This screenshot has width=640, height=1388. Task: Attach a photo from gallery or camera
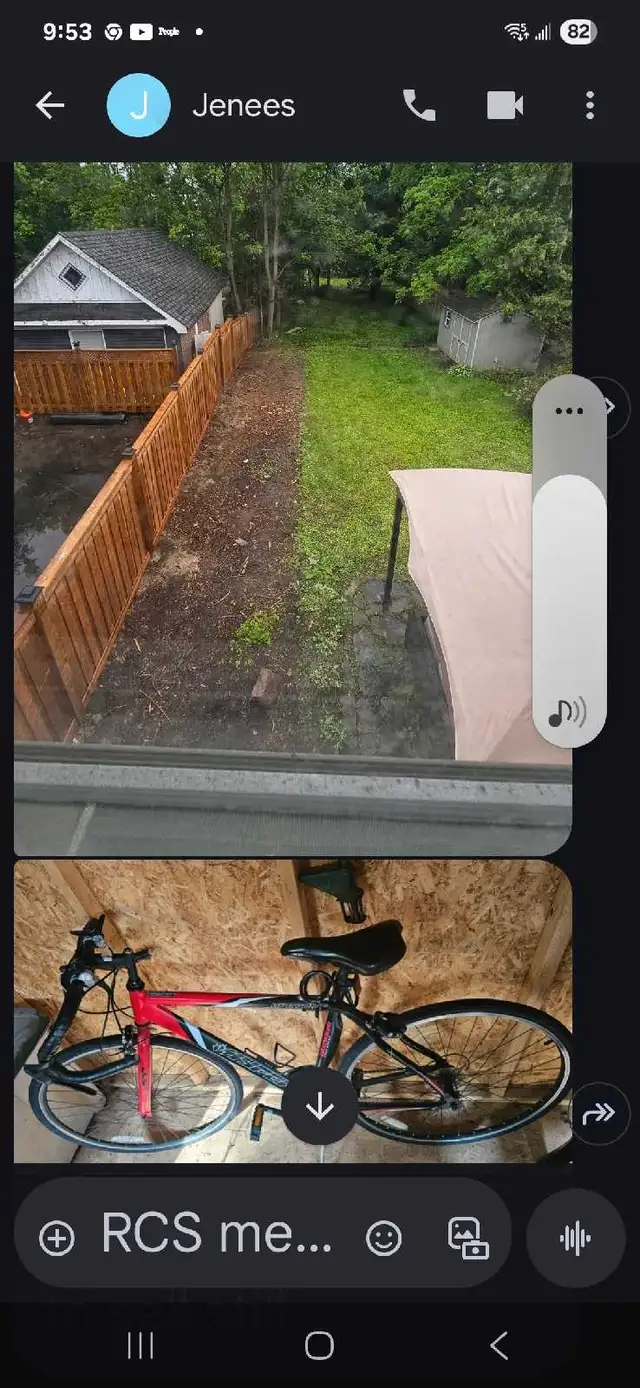pyautogui.click(x=468, y=1238)
